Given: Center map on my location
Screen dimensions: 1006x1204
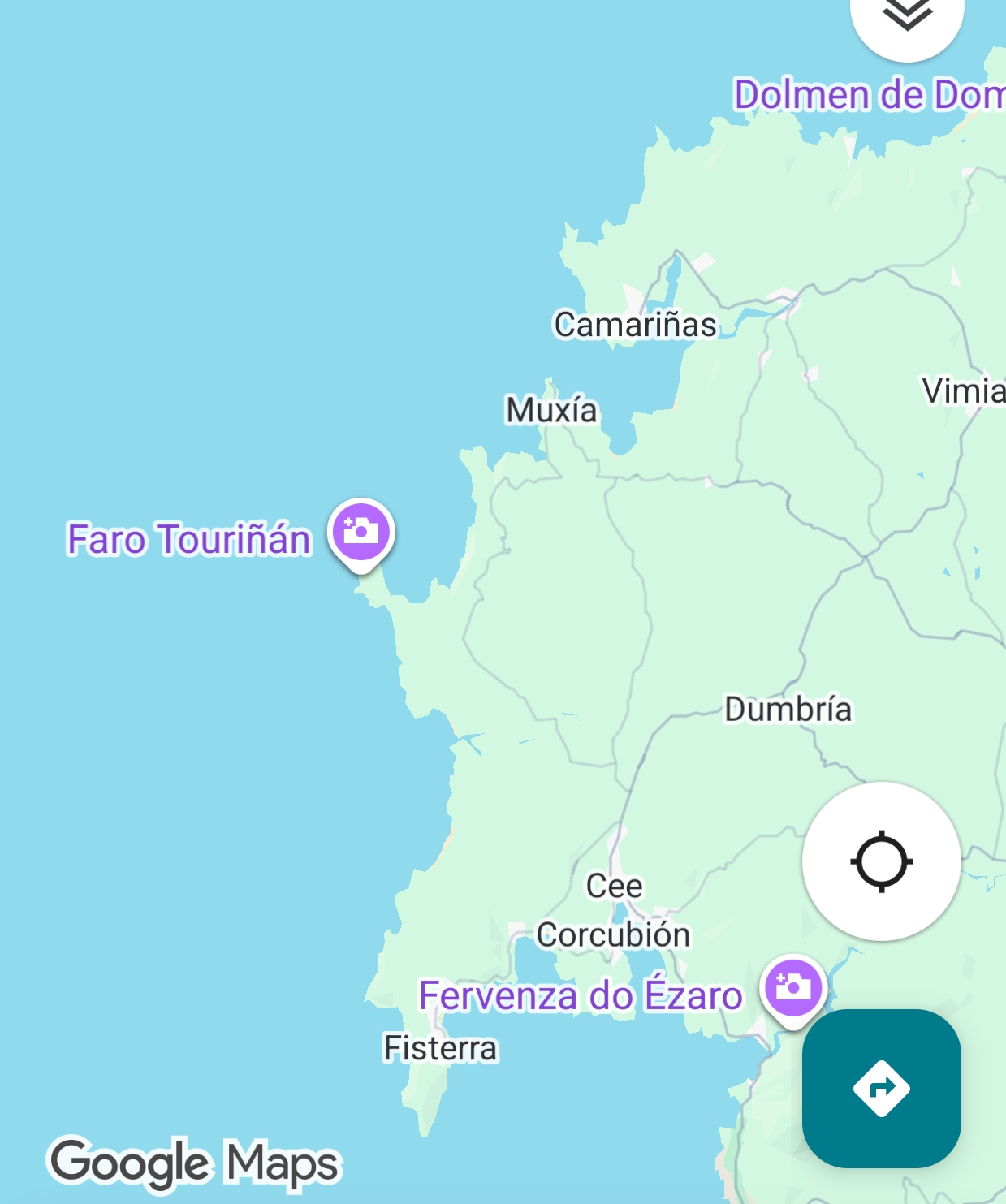Looking at the screenshot, I should [x=881, y=861].
